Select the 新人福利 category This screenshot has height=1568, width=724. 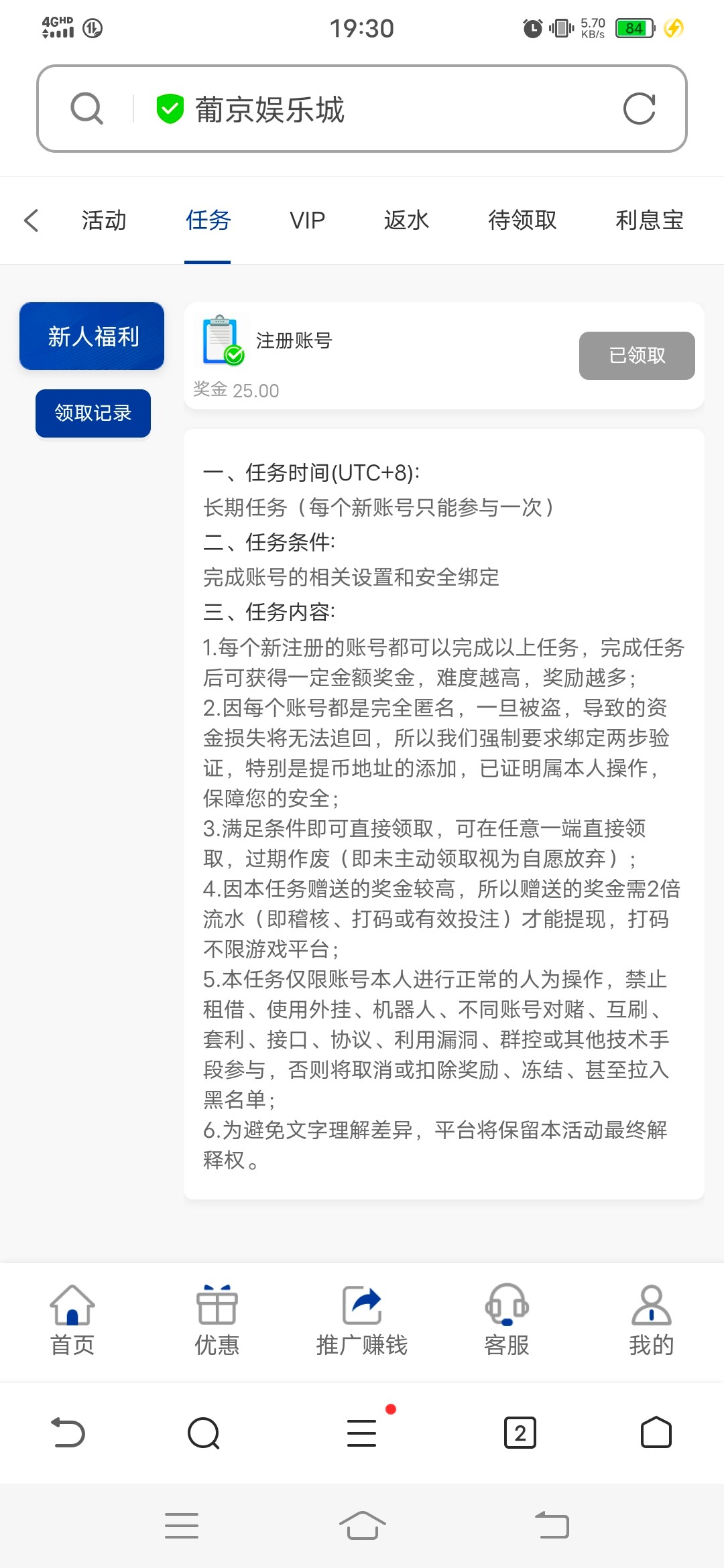[x=92, y=336]
